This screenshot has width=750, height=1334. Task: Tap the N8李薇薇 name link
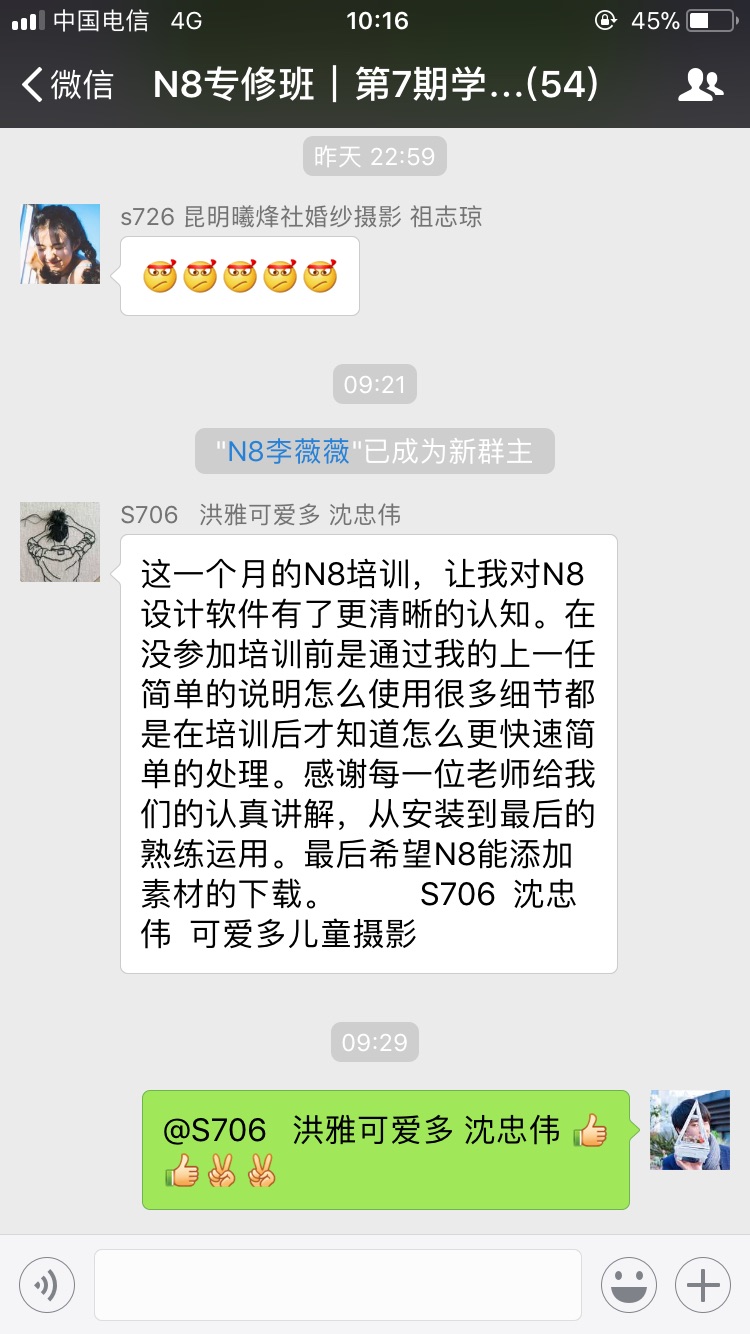click(x=289, y=451)
